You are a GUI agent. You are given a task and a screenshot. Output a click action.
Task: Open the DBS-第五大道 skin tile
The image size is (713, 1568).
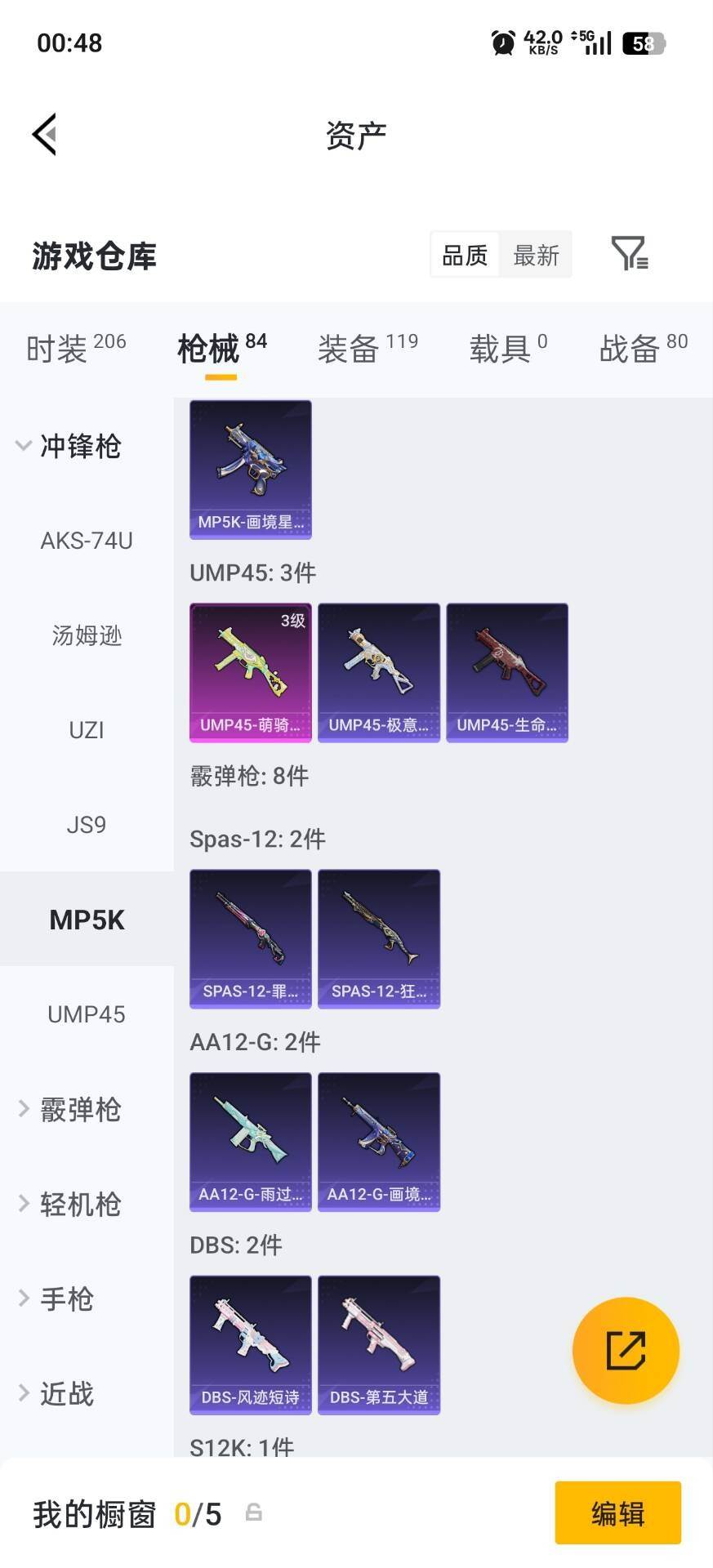(379, 1344)
